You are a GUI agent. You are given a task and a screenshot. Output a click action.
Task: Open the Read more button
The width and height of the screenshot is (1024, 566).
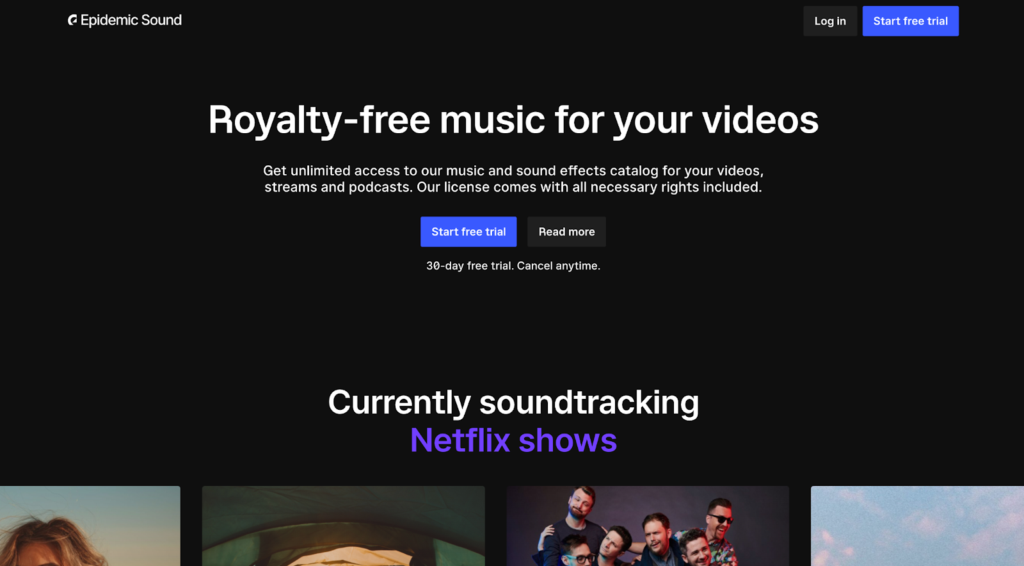pos(566,232)
